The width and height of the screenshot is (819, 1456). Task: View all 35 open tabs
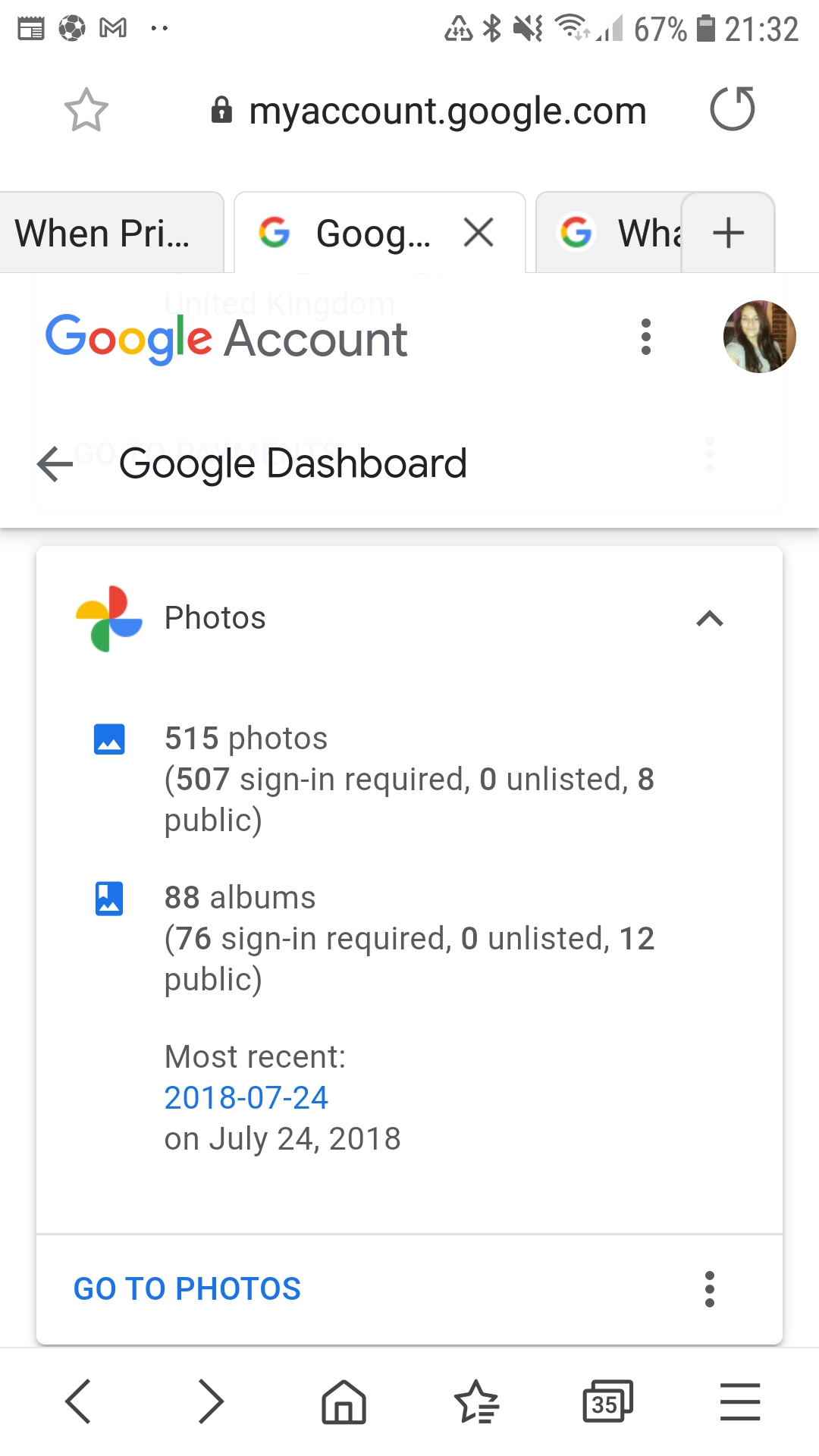coord(607,1401)
